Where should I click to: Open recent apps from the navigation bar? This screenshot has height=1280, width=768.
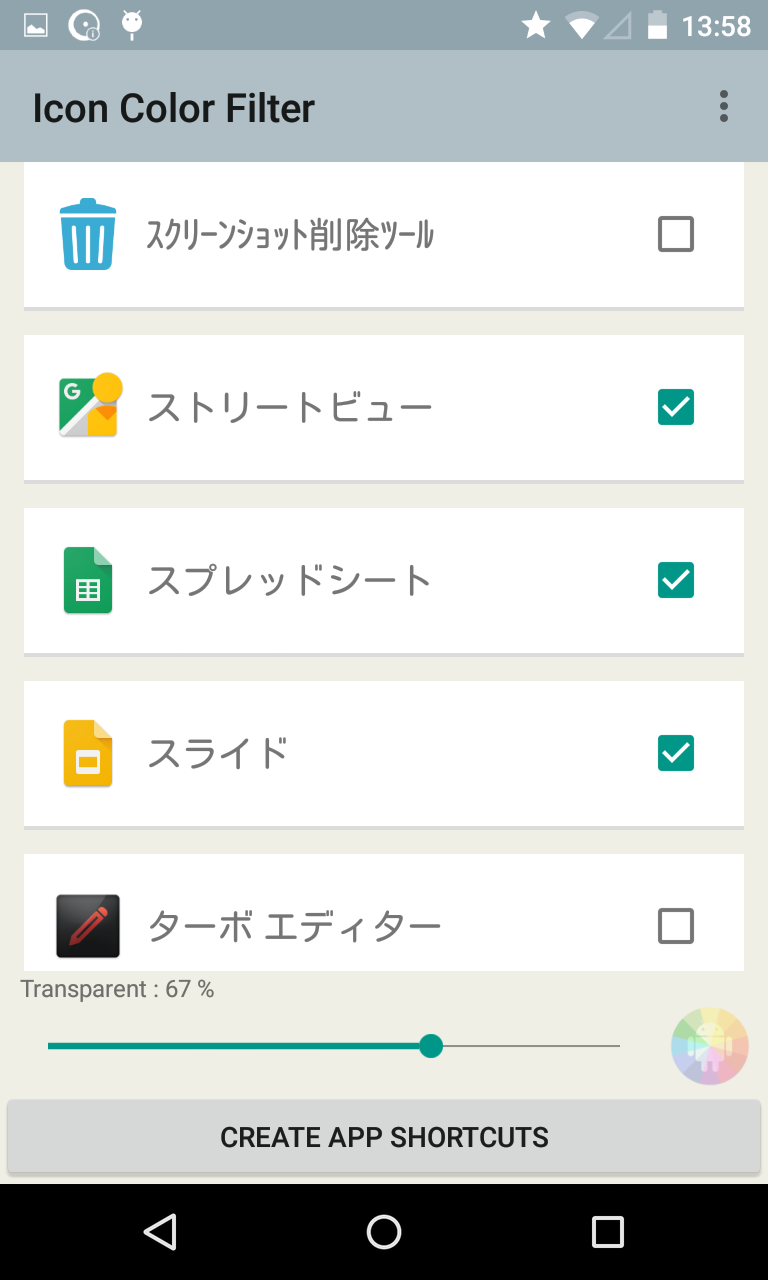(x=607, y=1232)
